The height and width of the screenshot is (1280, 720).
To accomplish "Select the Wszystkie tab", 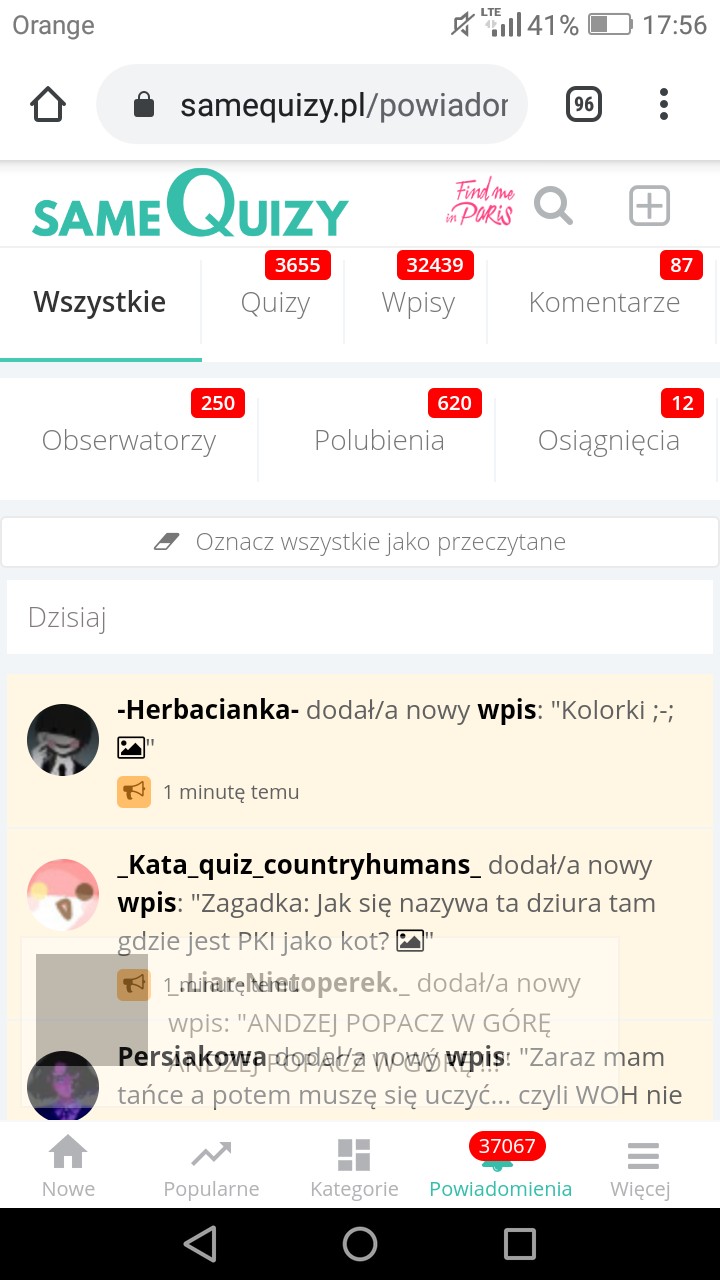I will tap(100, 302).
